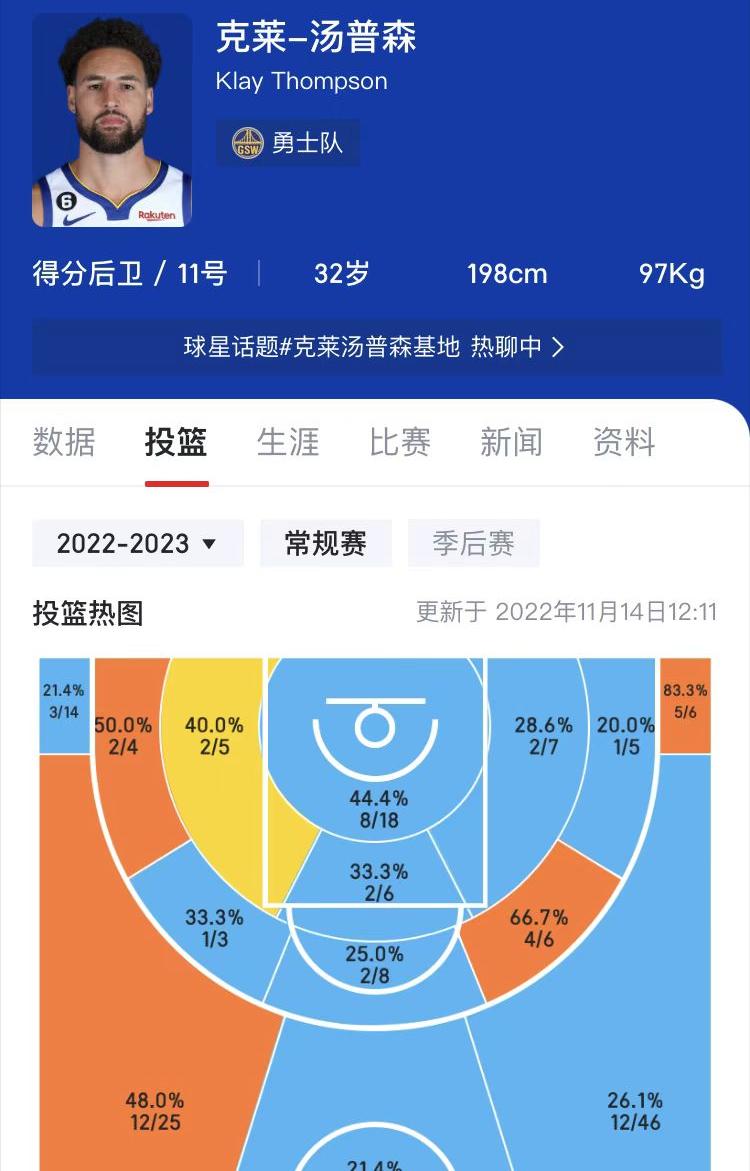This screenshot has height=1171, width=750.
Task: Go to the 资料 tab
Action: [624, 442]
